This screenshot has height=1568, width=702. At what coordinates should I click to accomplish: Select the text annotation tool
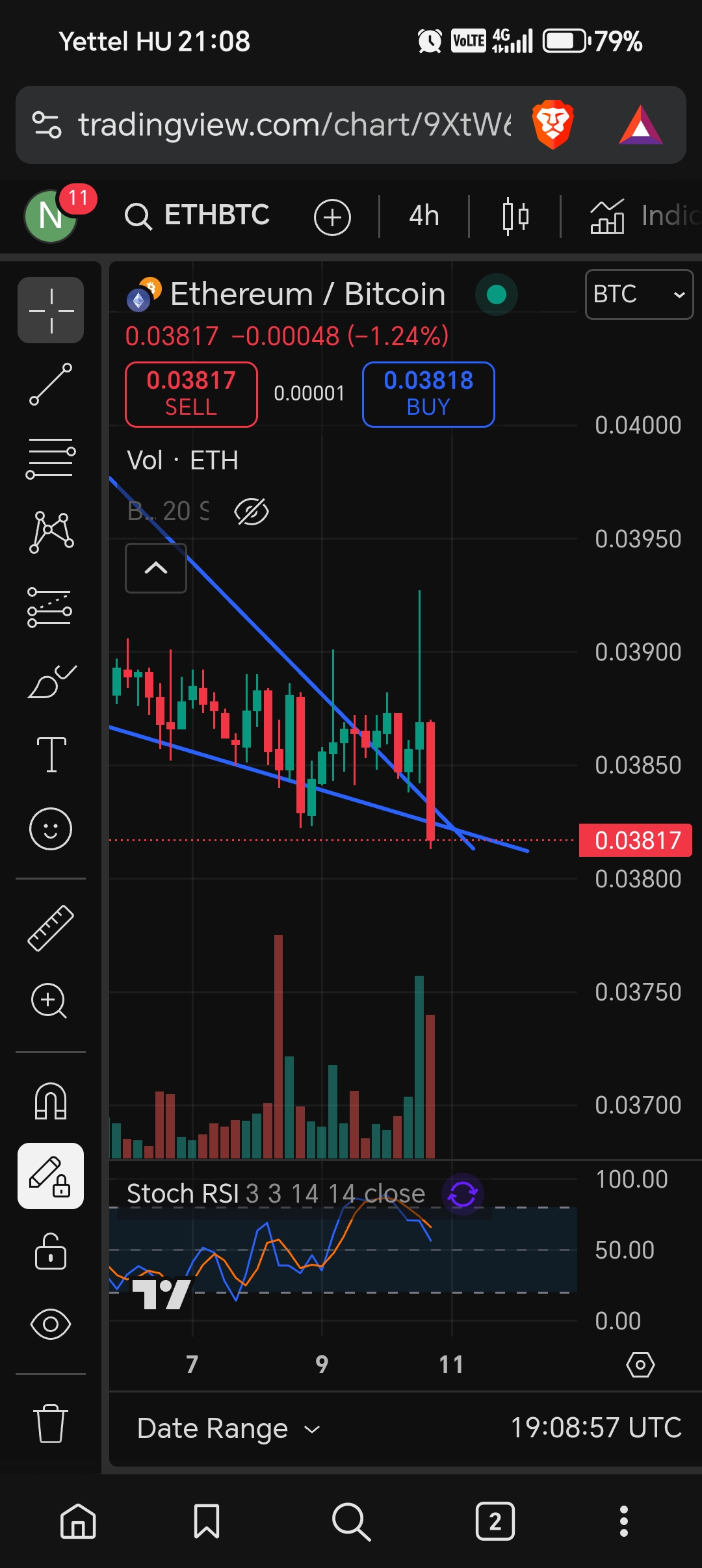point(51,755)
